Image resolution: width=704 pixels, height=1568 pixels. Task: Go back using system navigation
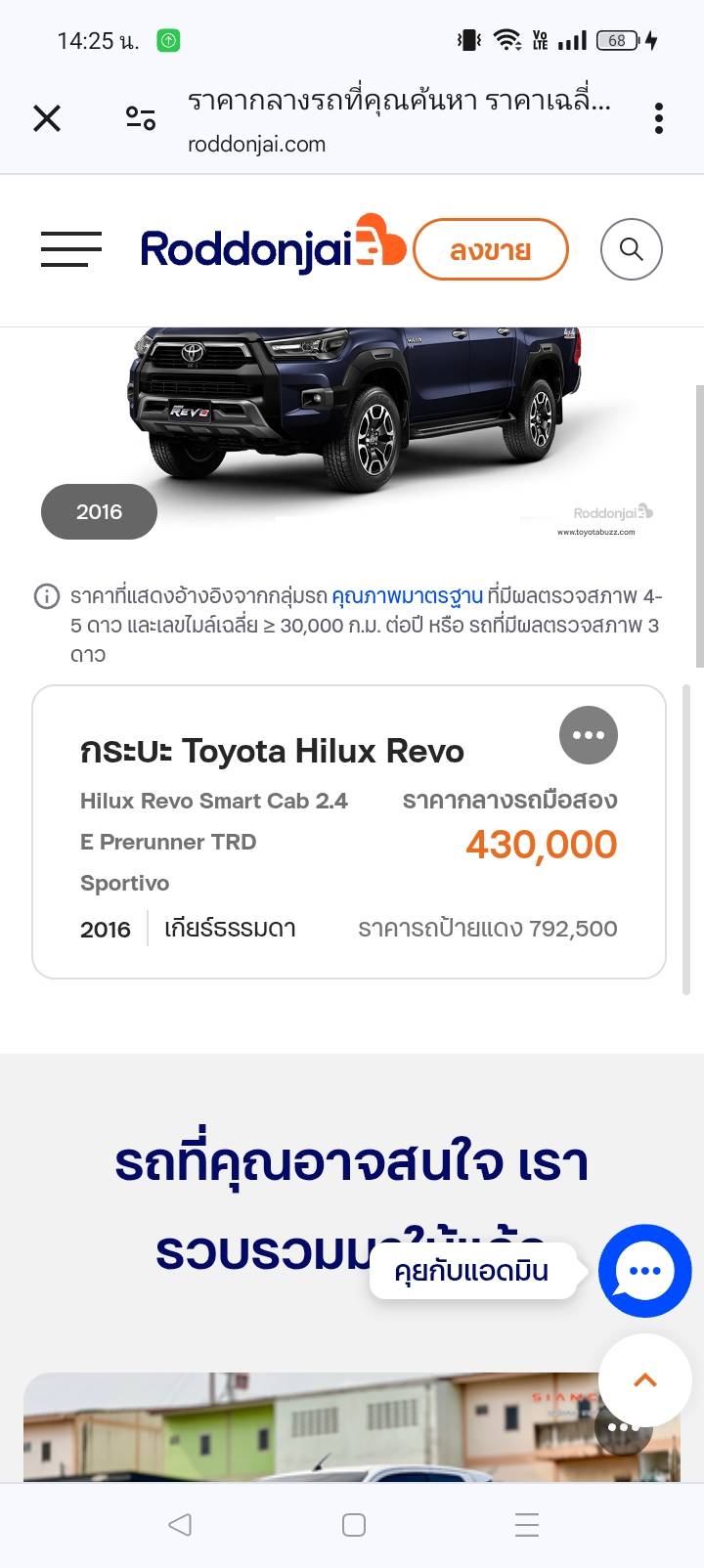click(x=179, y=1524)
